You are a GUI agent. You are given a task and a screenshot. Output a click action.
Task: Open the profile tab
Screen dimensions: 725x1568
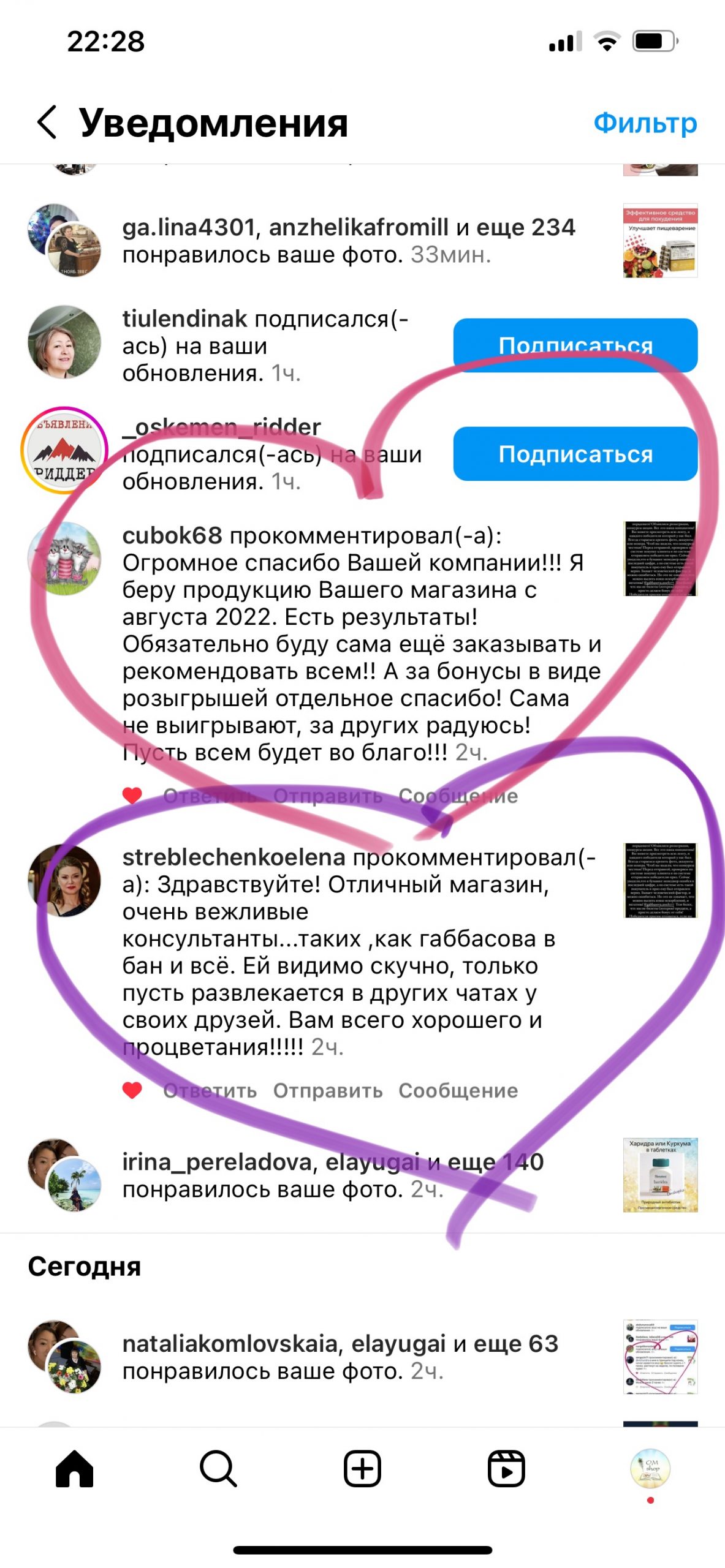click(x=650, y=1469)
